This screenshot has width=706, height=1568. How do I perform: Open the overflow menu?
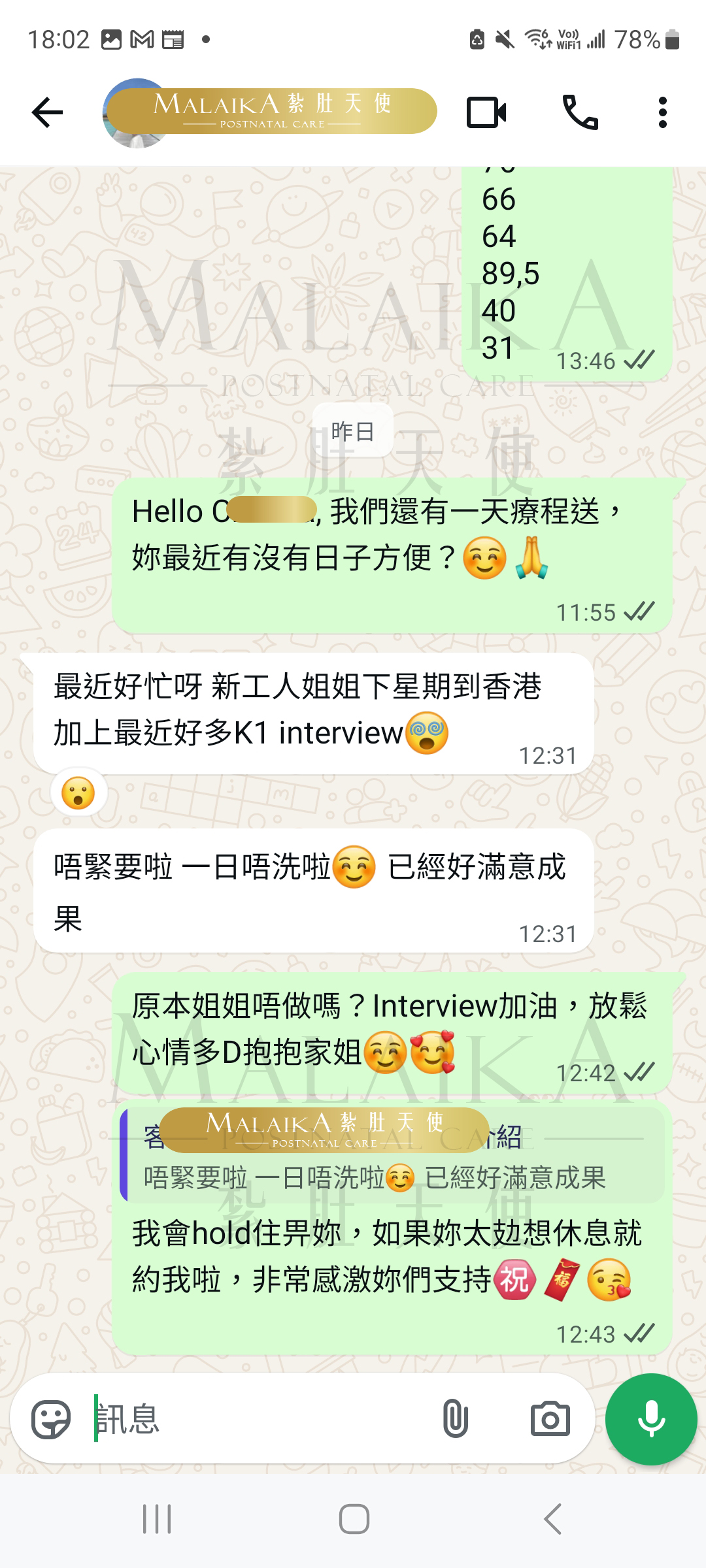click(662, 112)
